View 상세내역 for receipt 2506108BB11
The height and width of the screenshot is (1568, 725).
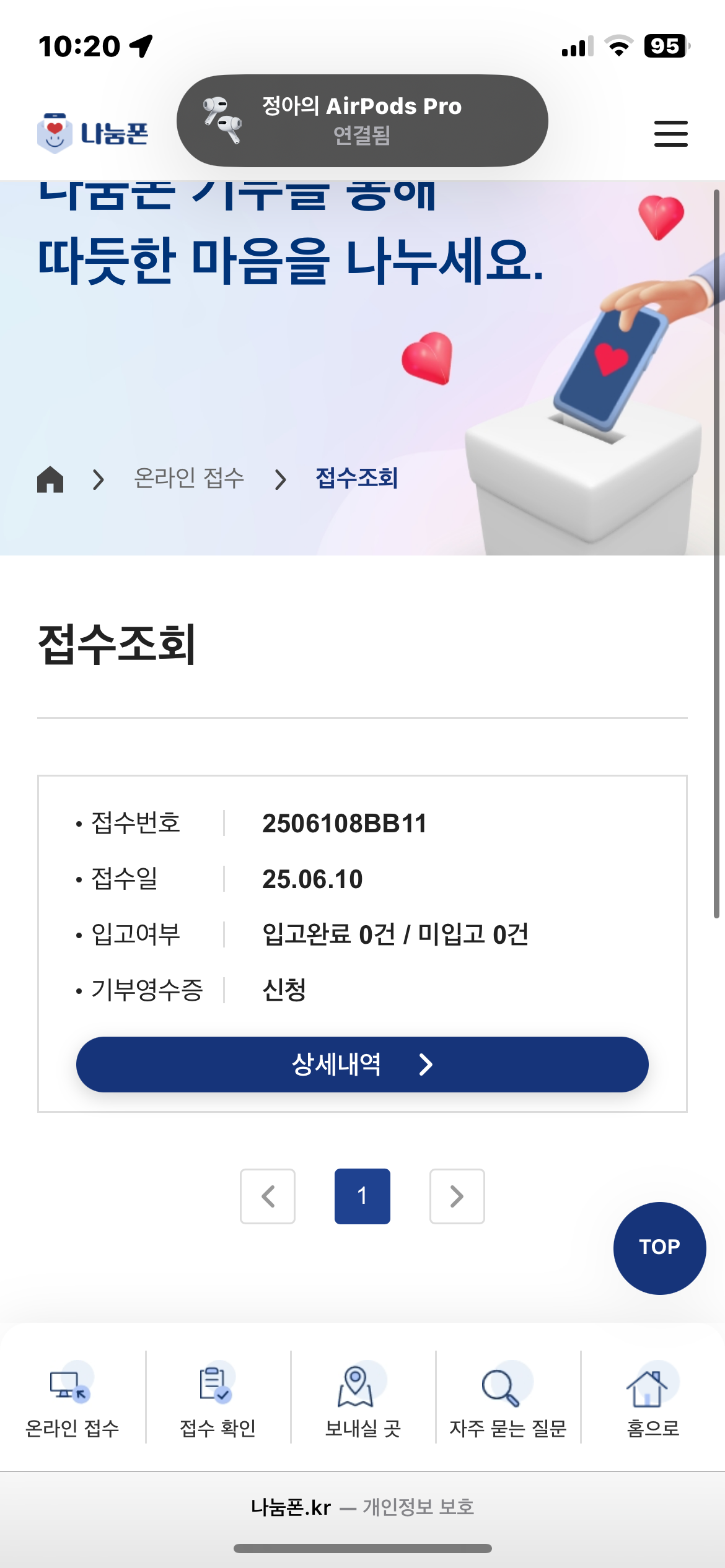(362, 1065)
